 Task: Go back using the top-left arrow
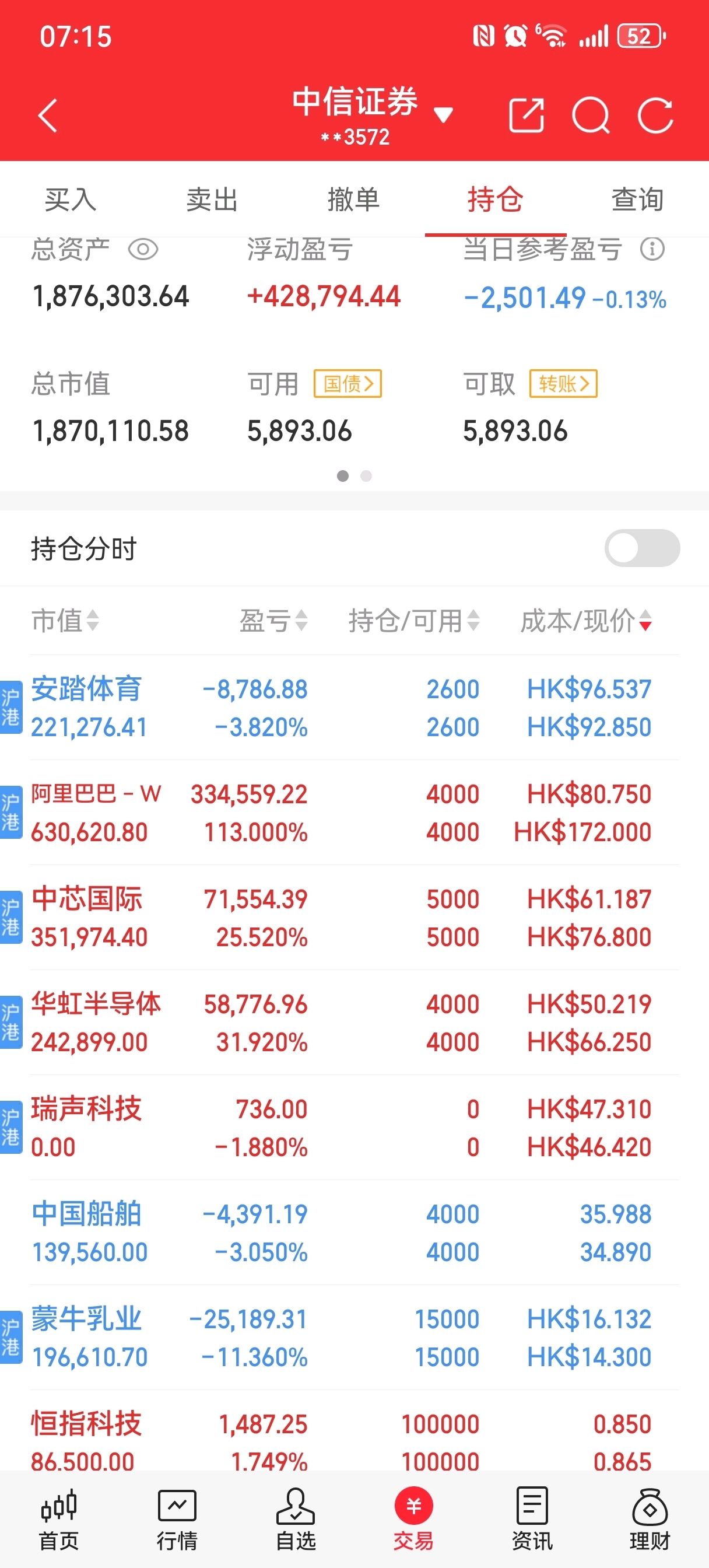tap(47, 115)
